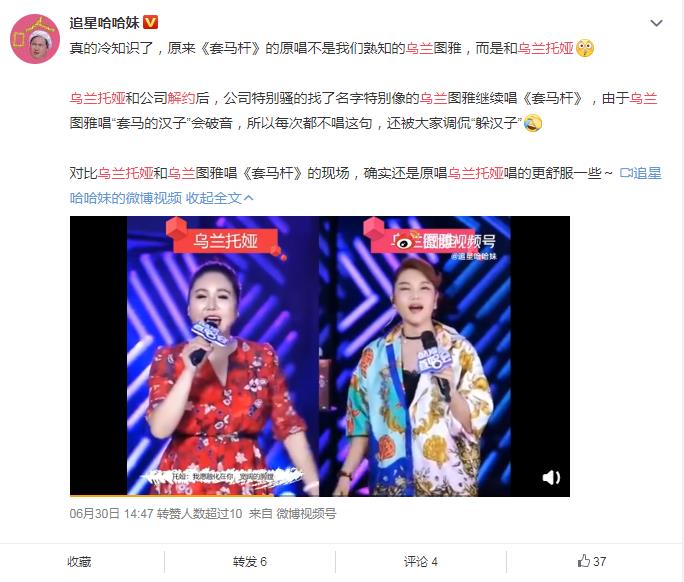Repost via 转发 6
The height and width of the screenshot is (582, 684).
pyautogui.click(x=250, y=561)
